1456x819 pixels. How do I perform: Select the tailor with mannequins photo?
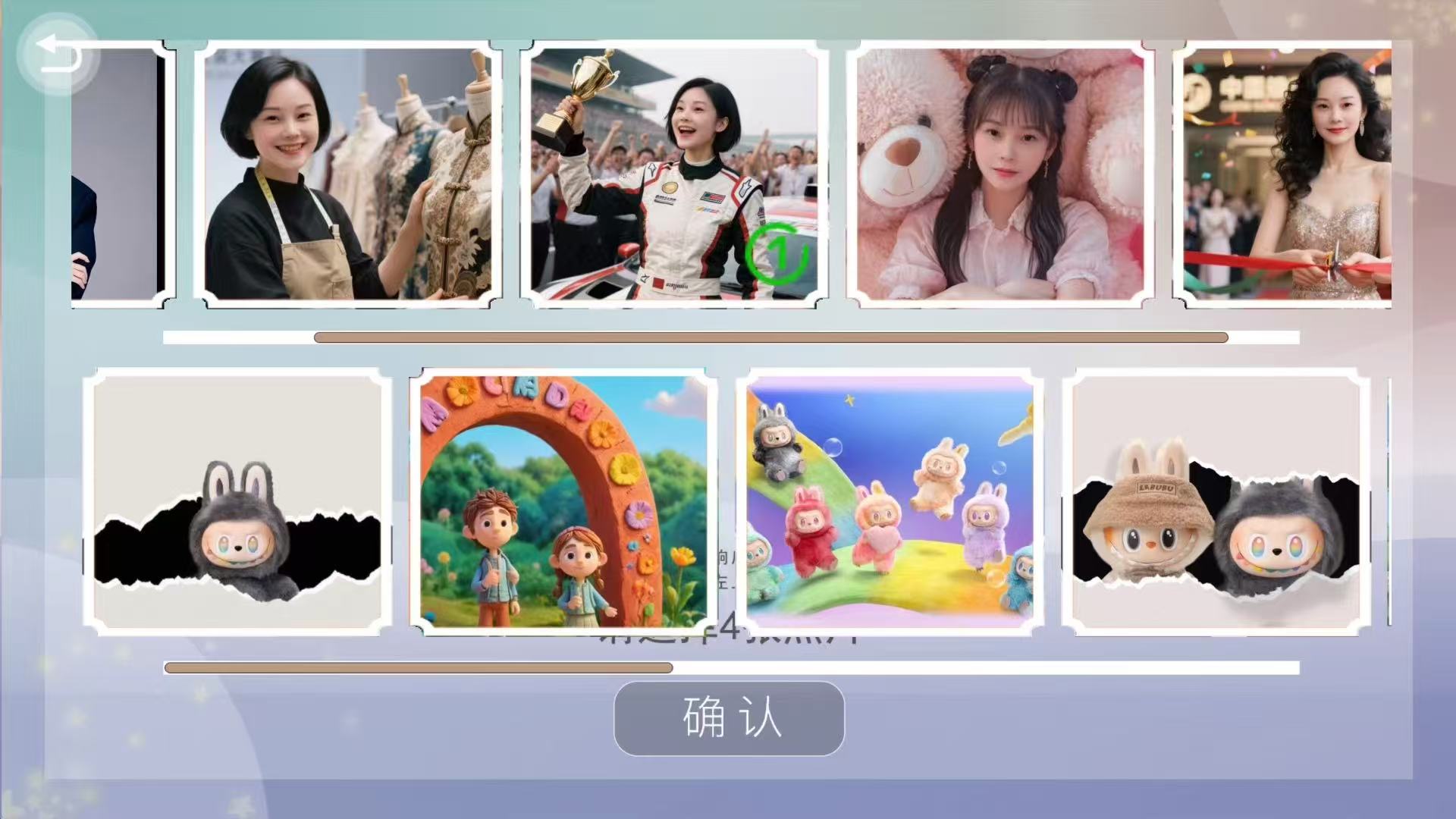click(x=347, y=174)
